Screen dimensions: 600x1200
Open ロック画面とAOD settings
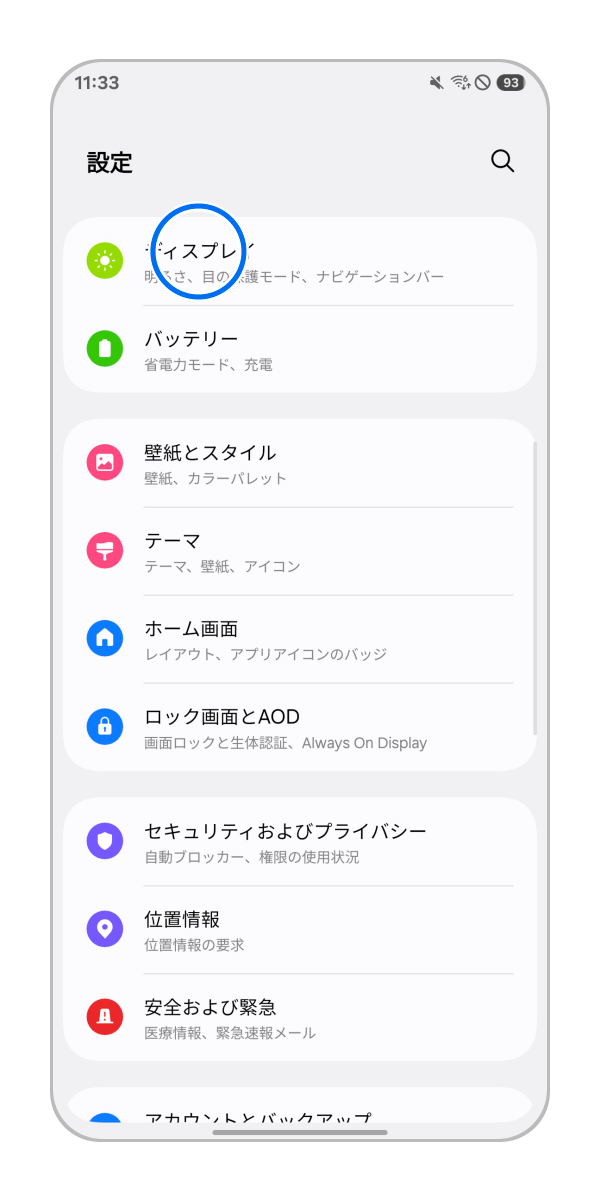(300, 727)
